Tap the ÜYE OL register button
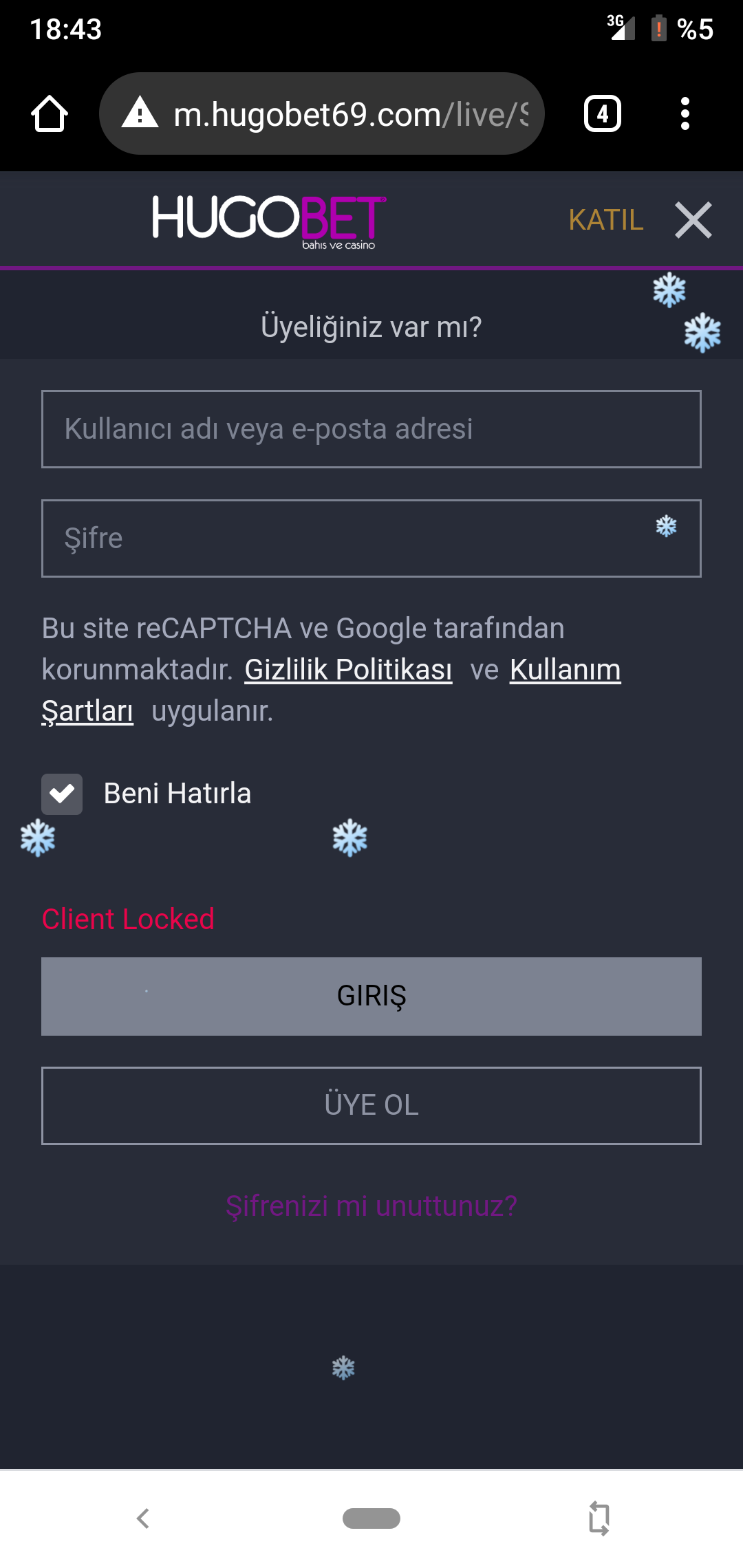The image size is (743, 1568). point(371,1106)
